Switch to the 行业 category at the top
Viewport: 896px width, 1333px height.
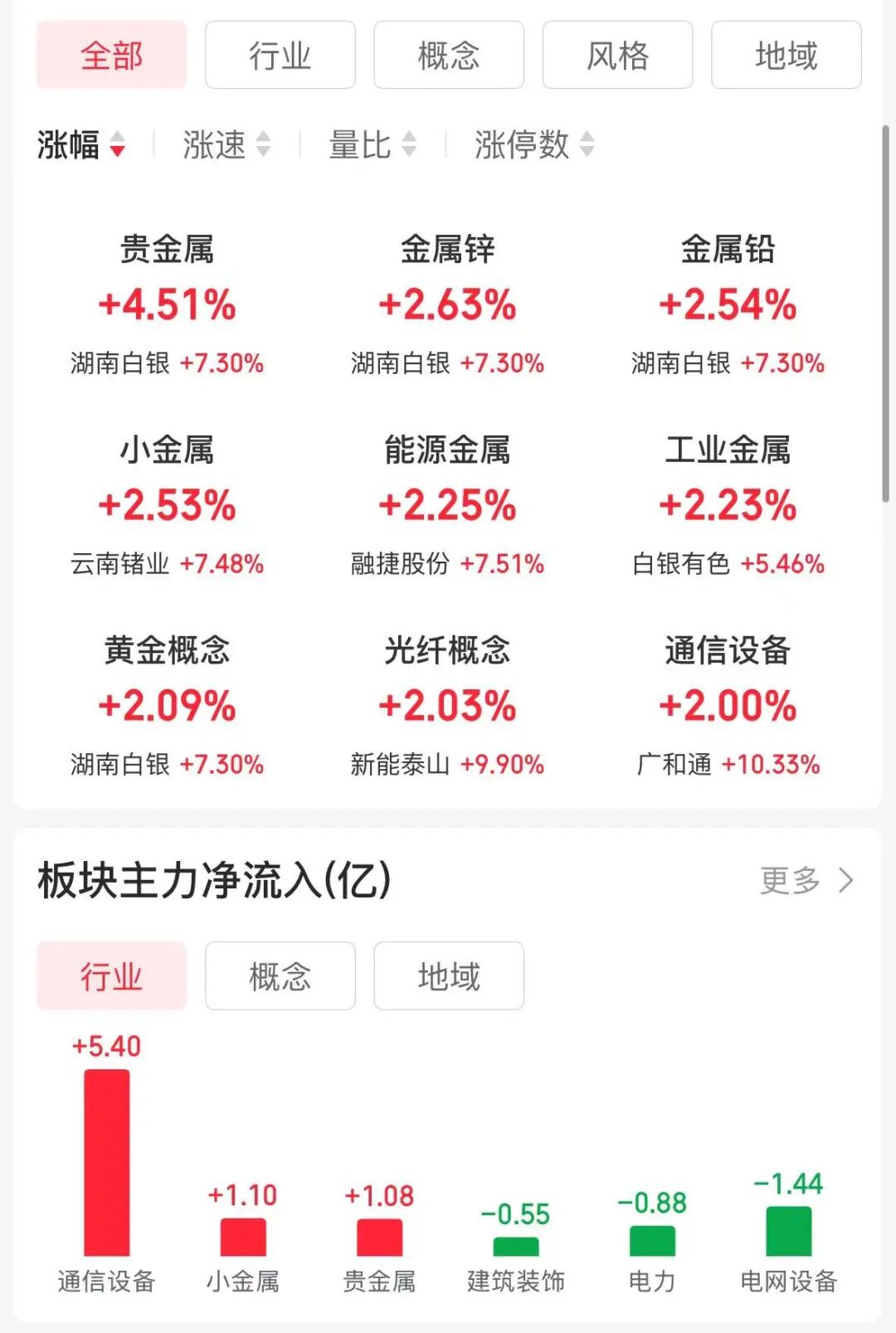click(x=280, y=56)
